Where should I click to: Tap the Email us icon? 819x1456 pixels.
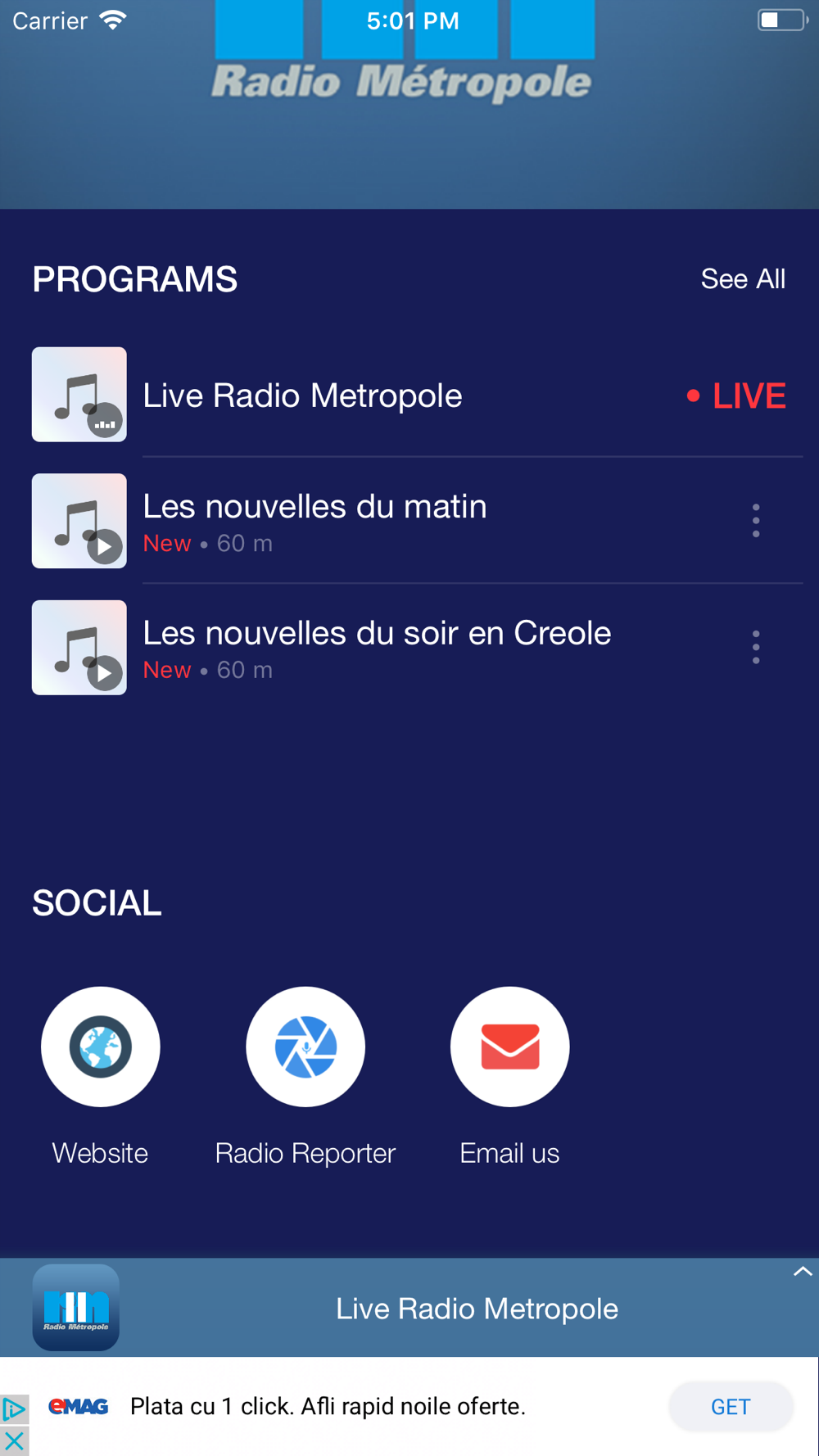pyautogui.click(x=509, y=1047)
